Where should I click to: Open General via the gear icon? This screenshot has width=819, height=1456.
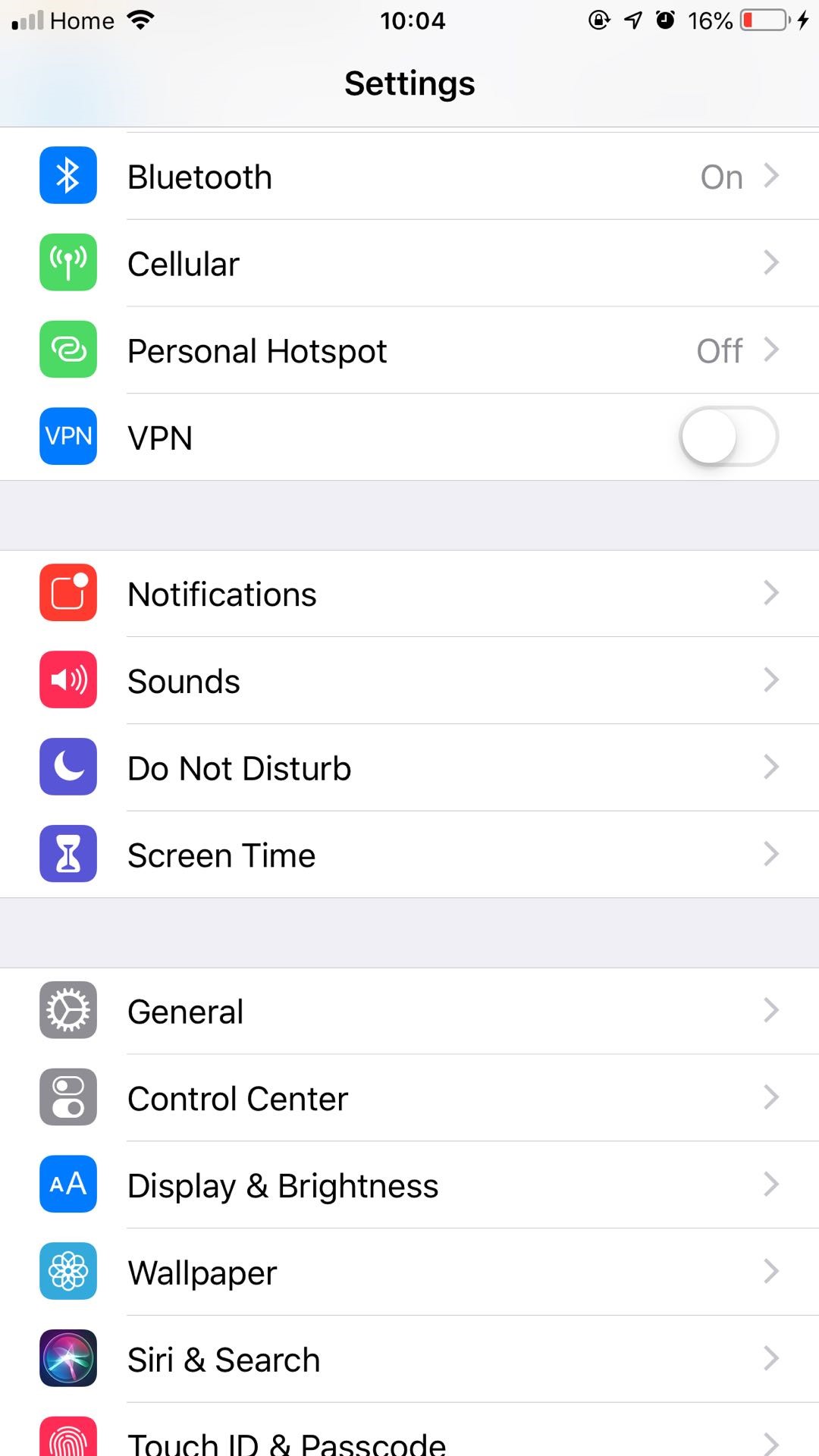[67, 1011]
